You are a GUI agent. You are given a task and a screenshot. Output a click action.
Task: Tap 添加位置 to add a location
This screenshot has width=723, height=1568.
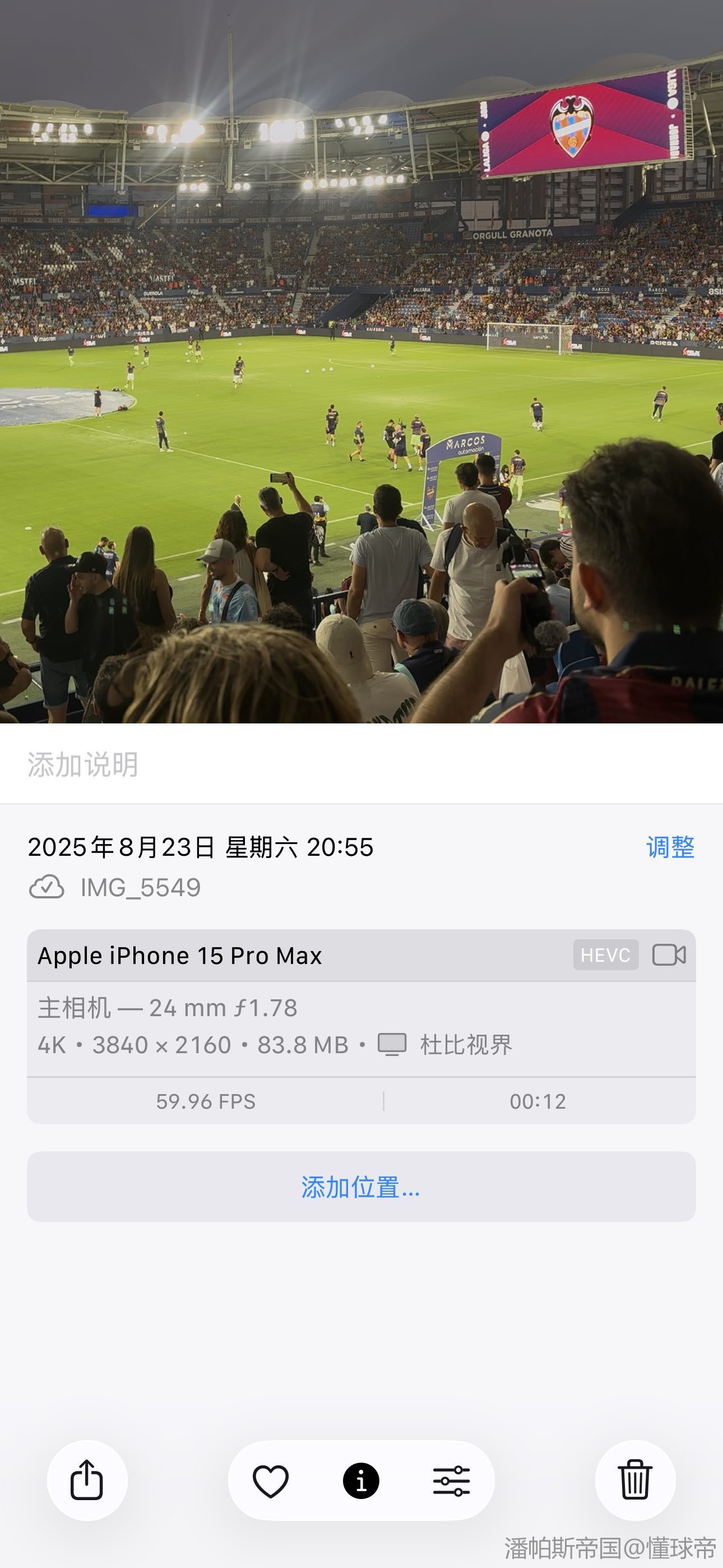tap(361, 1186)
